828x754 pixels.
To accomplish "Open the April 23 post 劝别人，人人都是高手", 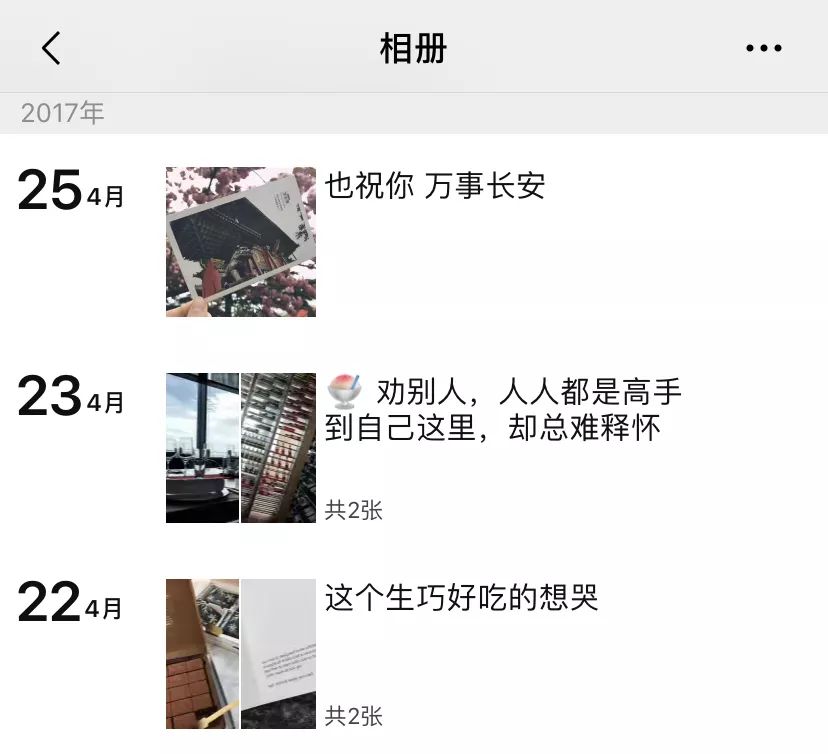I will 503,409.
